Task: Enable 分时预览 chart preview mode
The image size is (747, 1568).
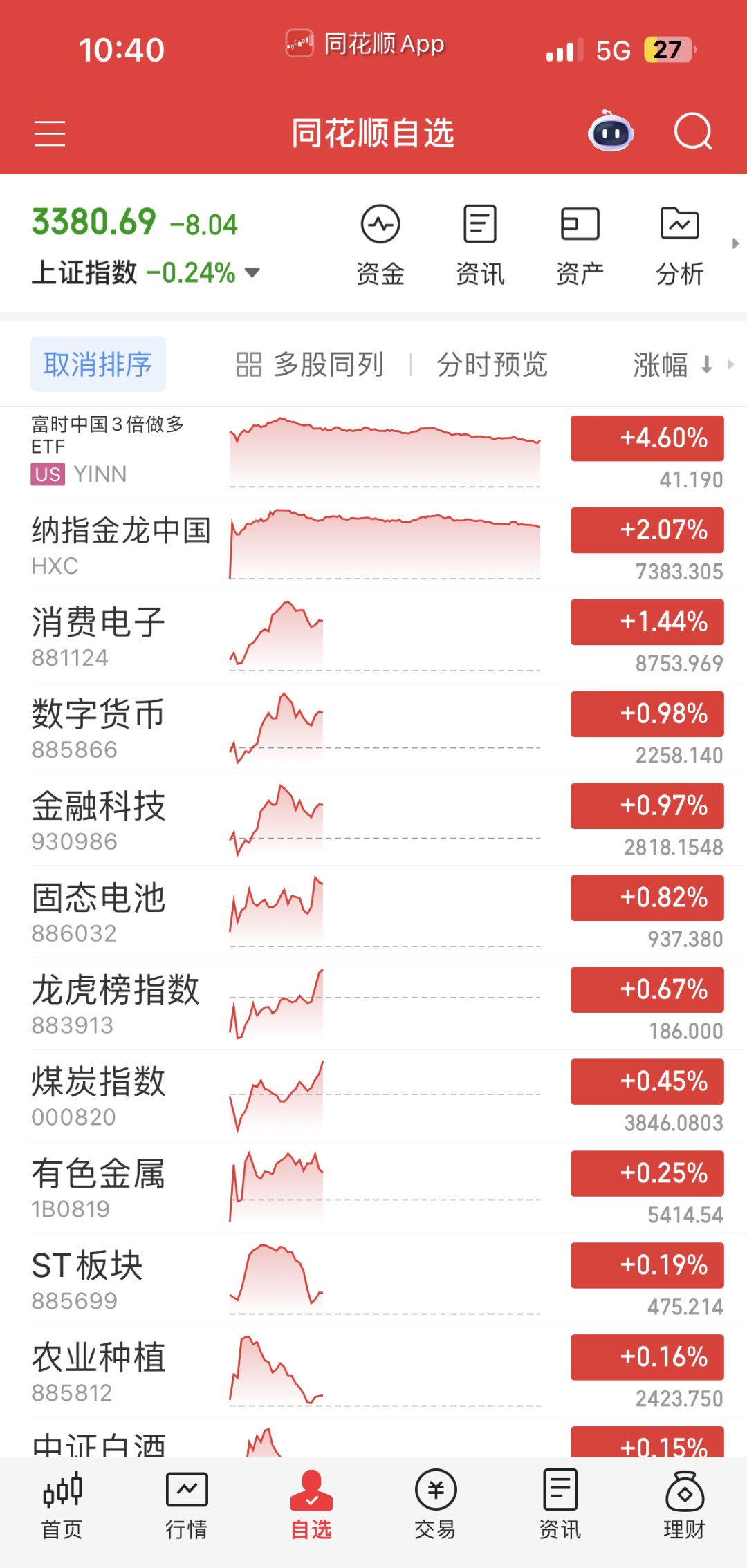Action: click(492, 364)
